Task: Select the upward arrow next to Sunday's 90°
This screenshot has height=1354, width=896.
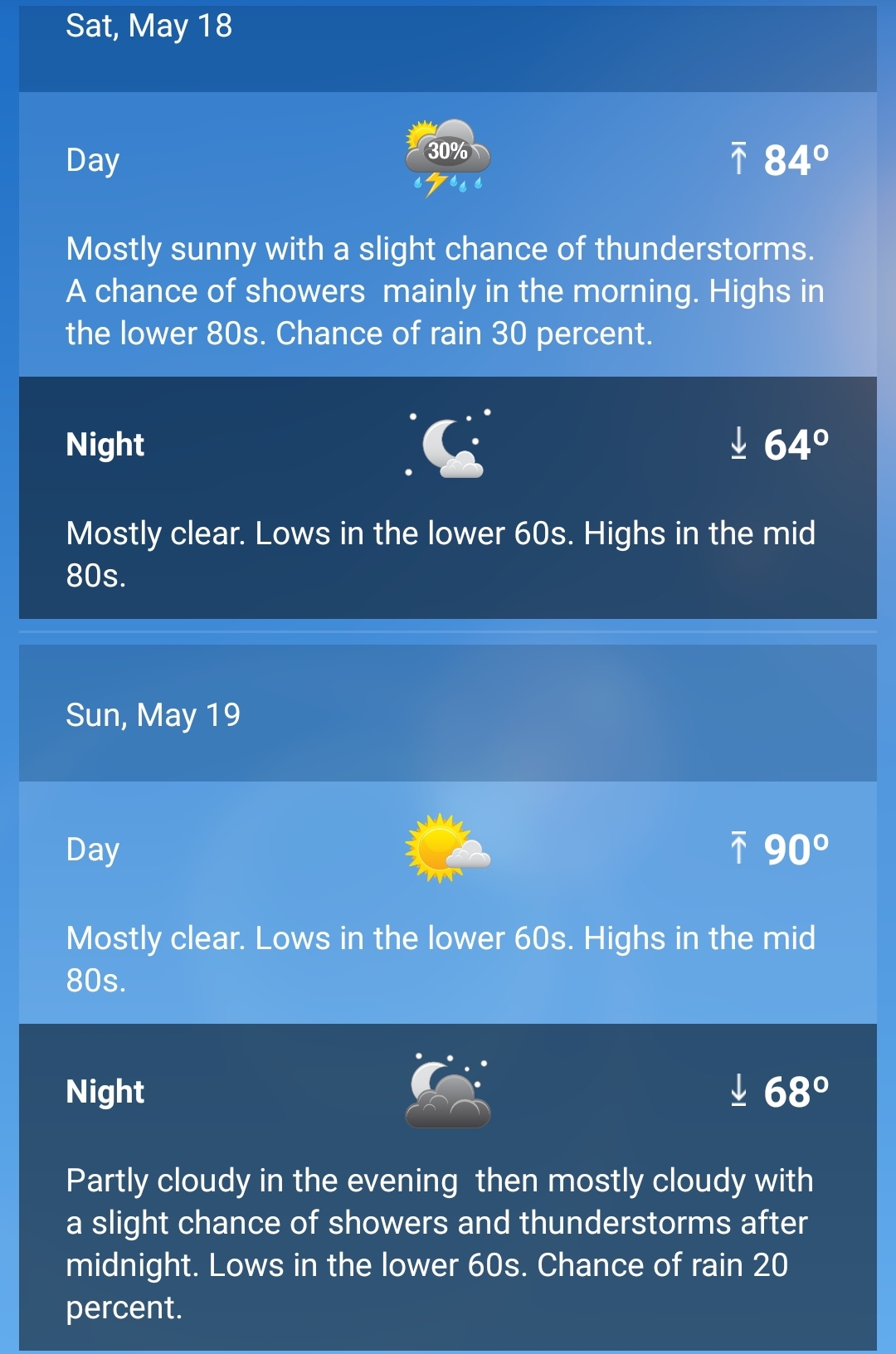Action: pyautogui.click(x=738, y=848)
